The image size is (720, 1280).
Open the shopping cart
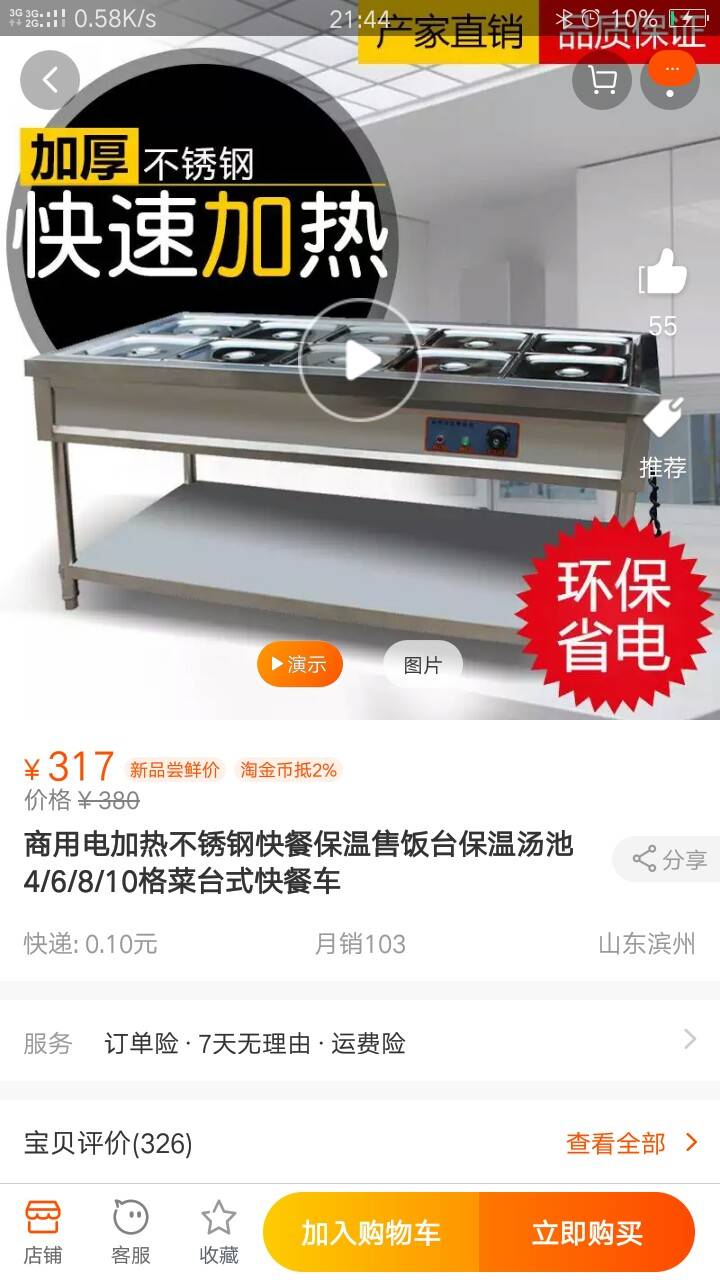(602, 80)
